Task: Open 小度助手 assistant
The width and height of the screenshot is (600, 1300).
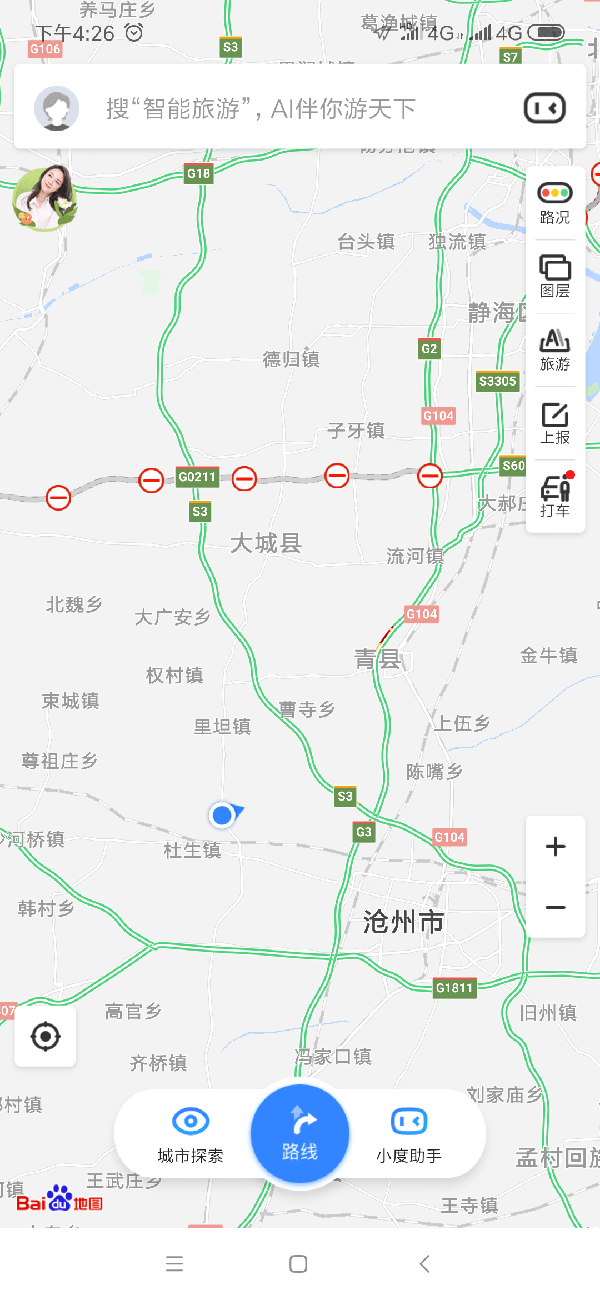Action: (409, 1135)
